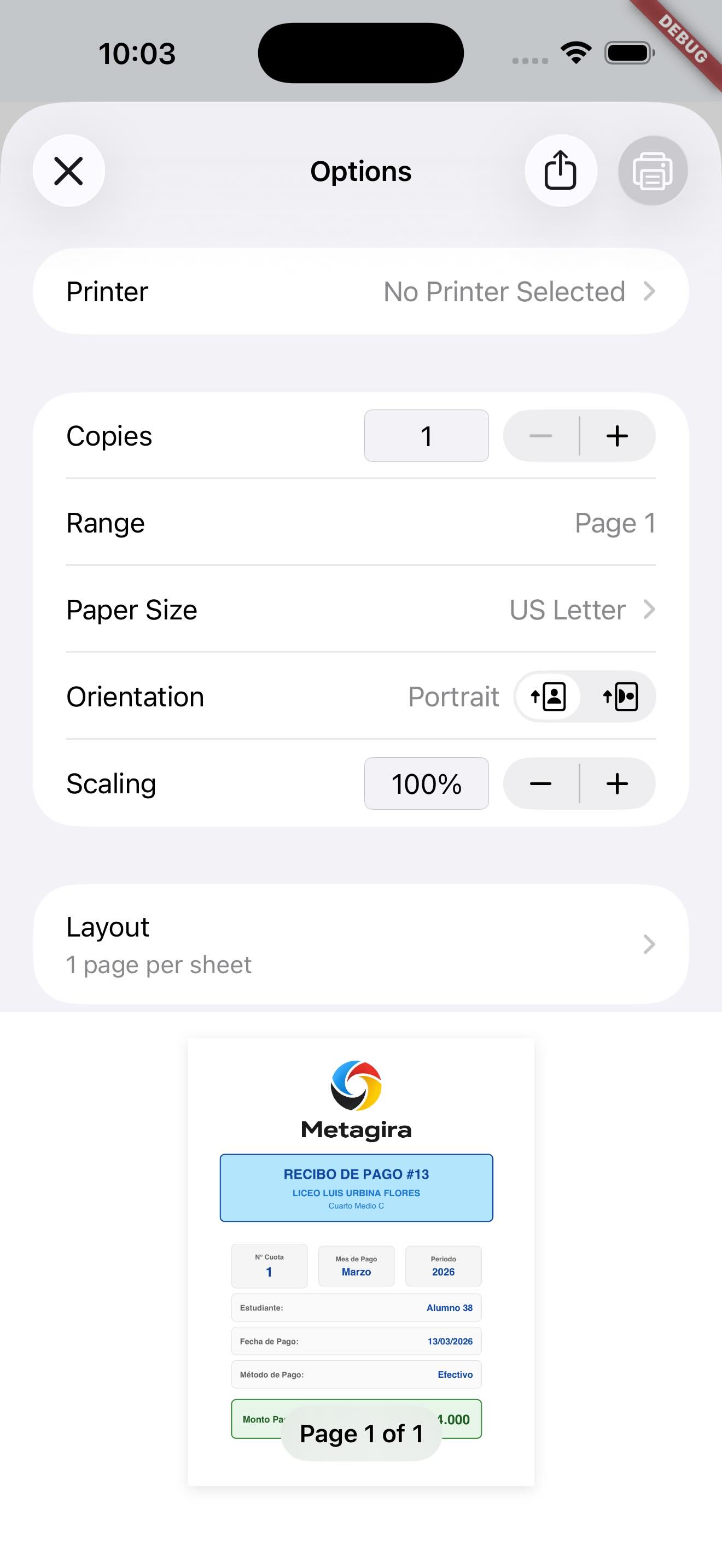
Task: Switch to landscape orientation
Action: click(x=620, y=697)
